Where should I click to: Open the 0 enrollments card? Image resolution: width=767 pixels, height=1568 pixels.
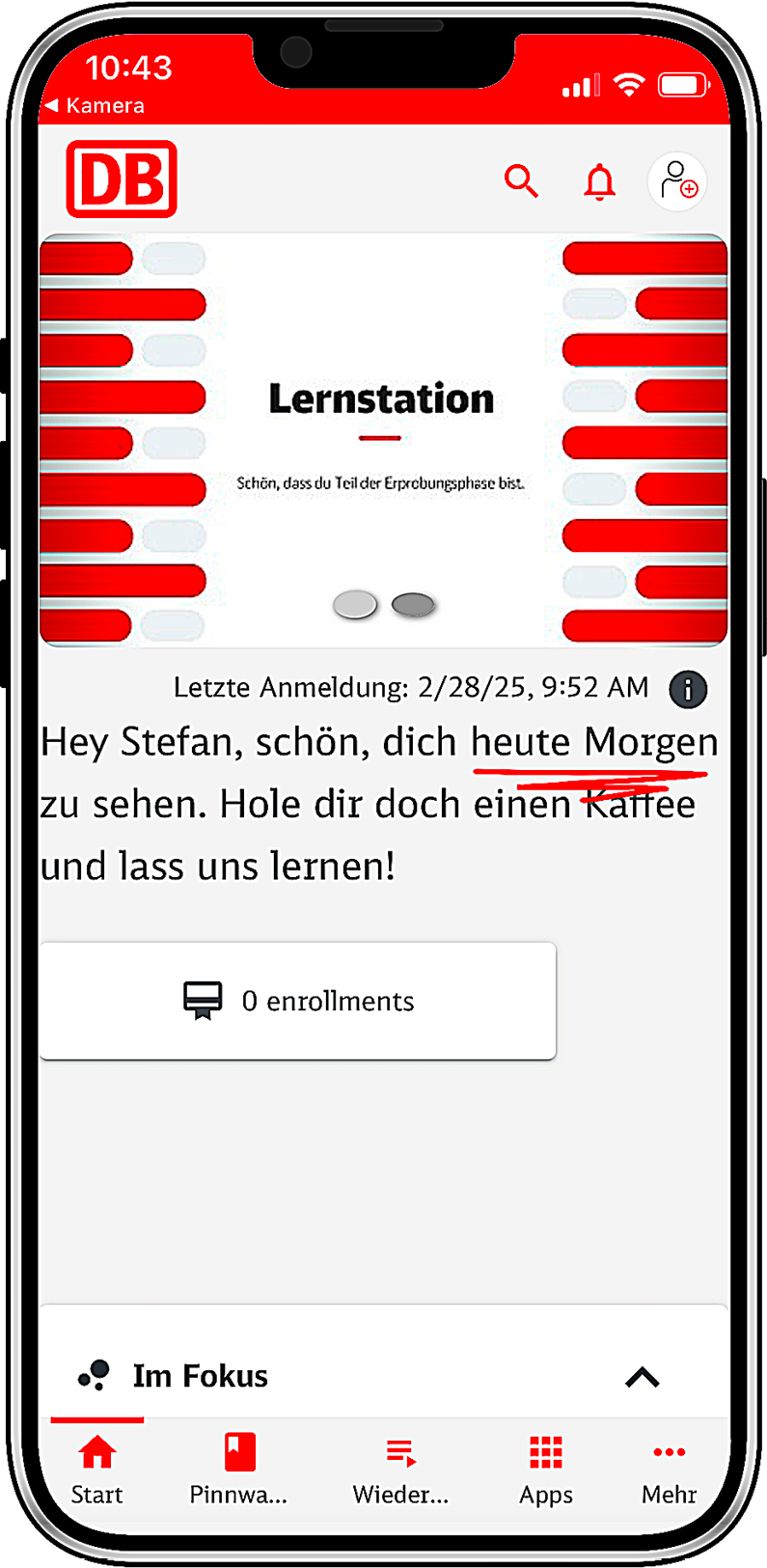tap(297, 1001)
